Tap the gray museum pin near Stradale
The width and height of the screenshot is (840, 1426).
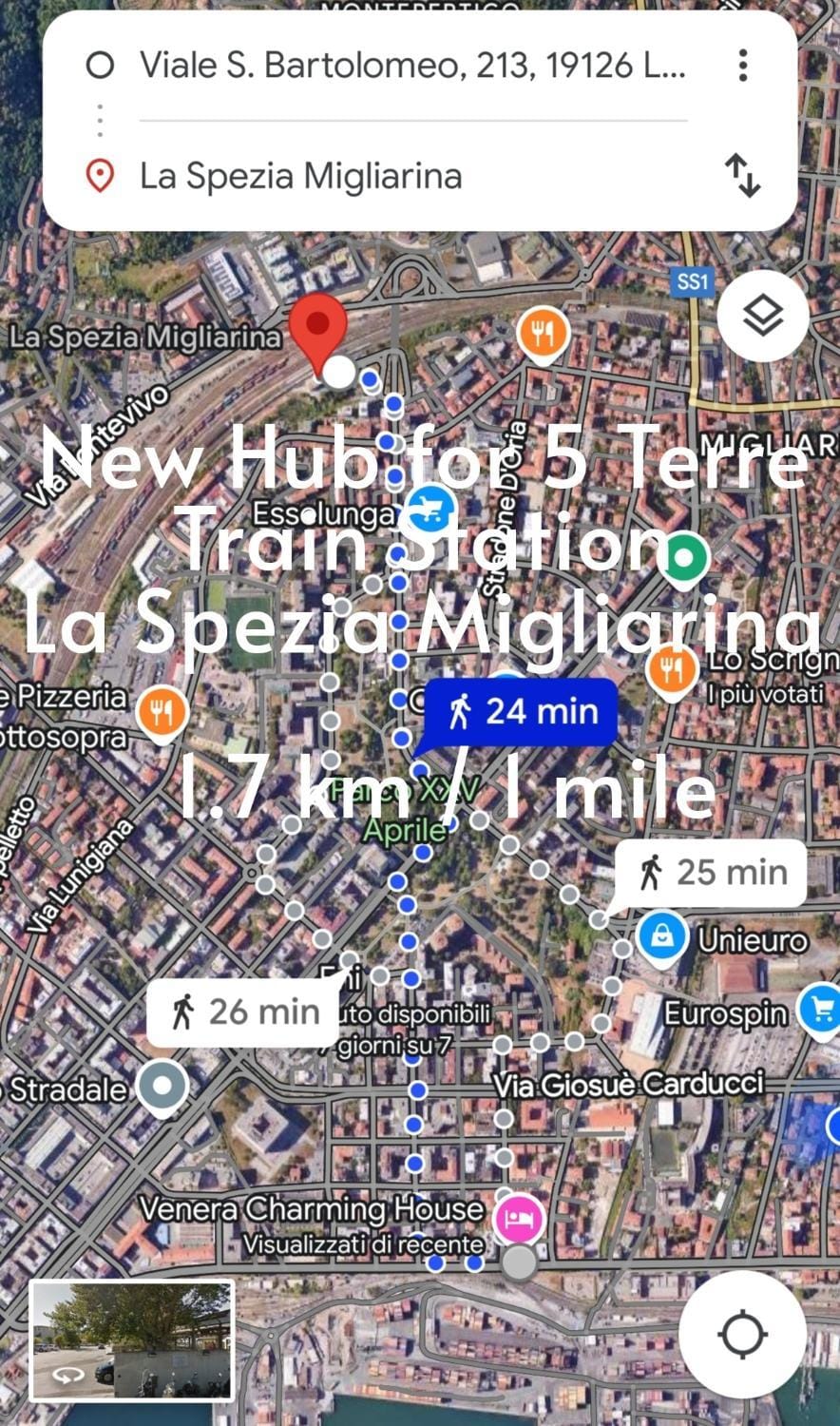162,1084
